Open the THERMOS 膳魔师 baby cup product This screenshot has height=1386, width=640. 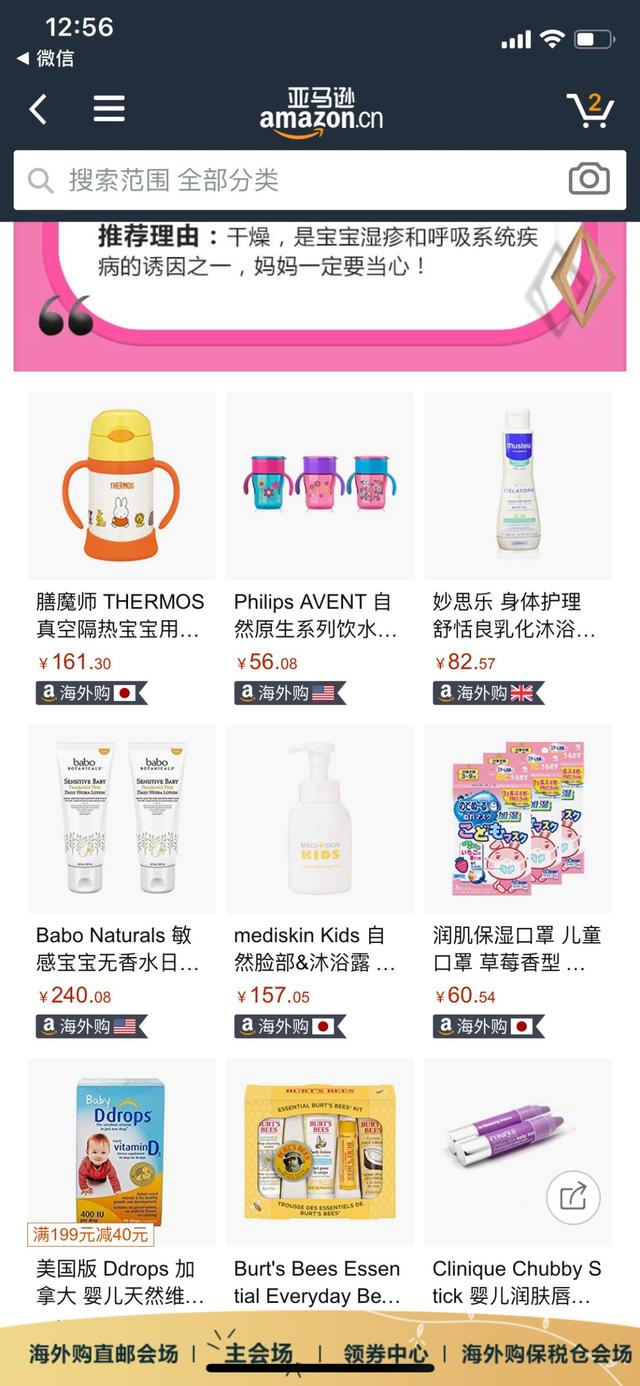(x=121, y=486)
